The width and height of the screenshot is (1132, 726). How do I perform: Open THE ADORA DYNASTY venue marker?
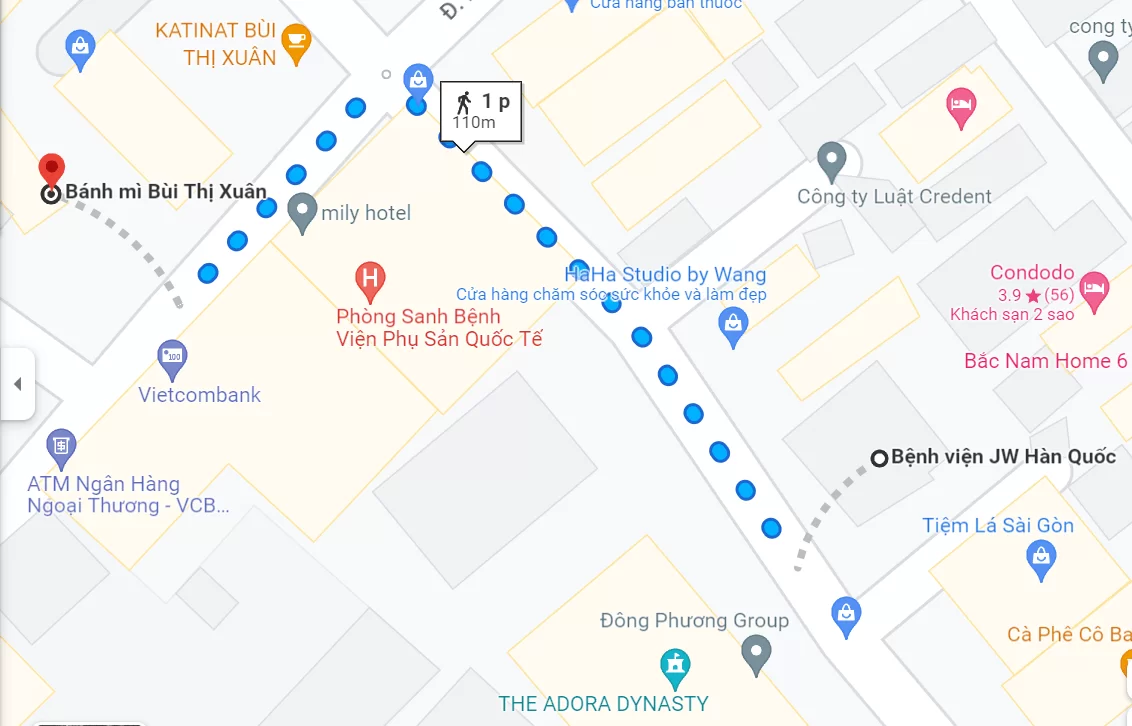(x=676, y=665)
